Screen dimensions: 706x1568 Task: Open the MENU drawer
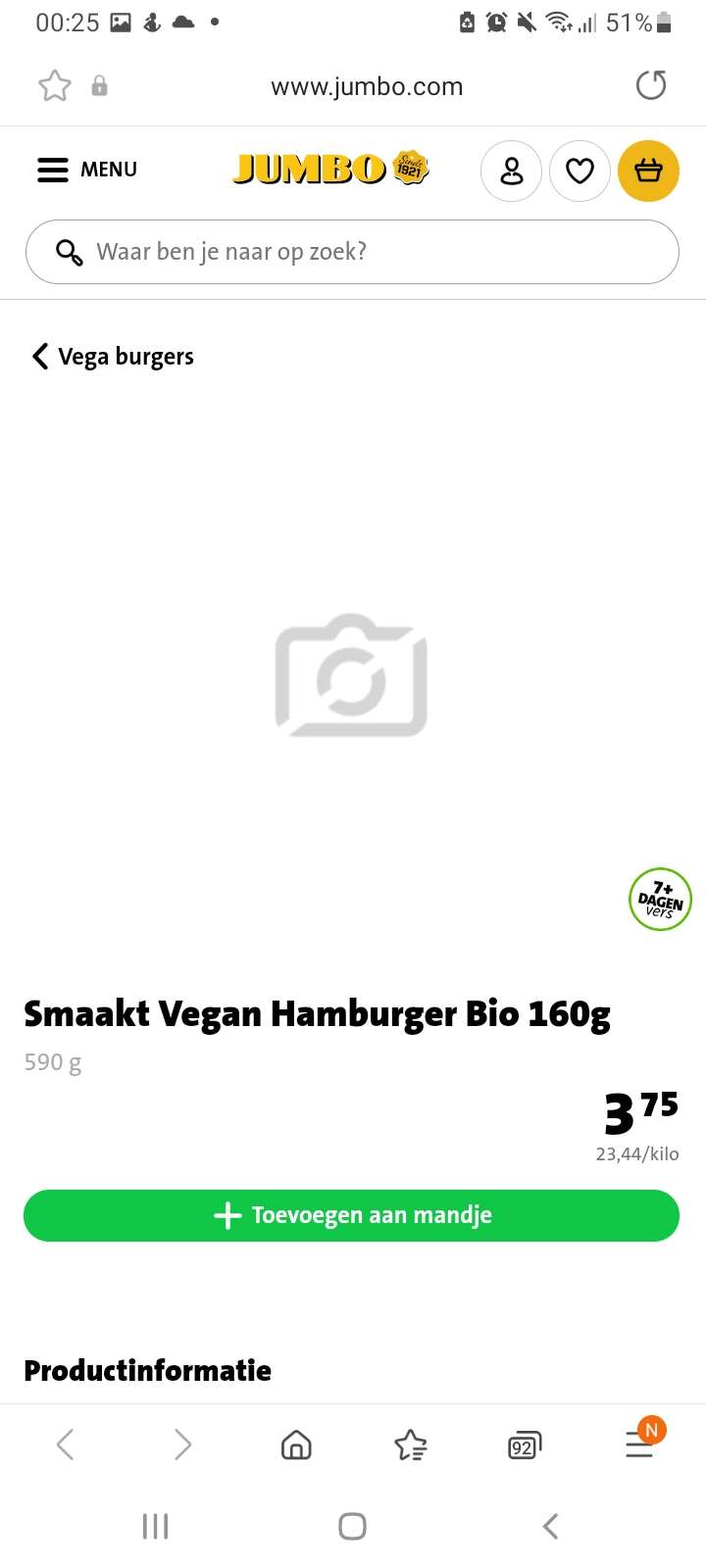(87, 170)
